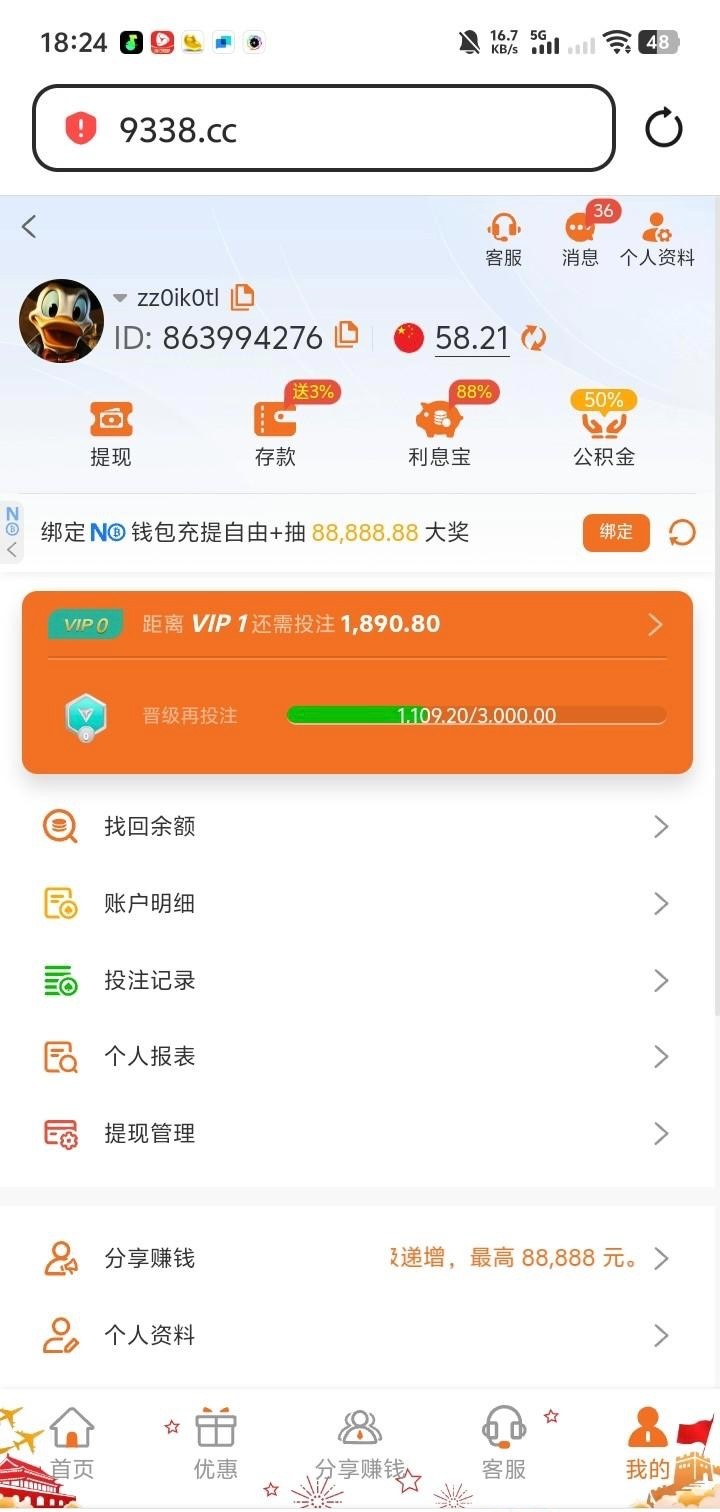The image size is (720, 1512).
Task: Switch to the 首页 tab
Action: tap(72, 1443)
